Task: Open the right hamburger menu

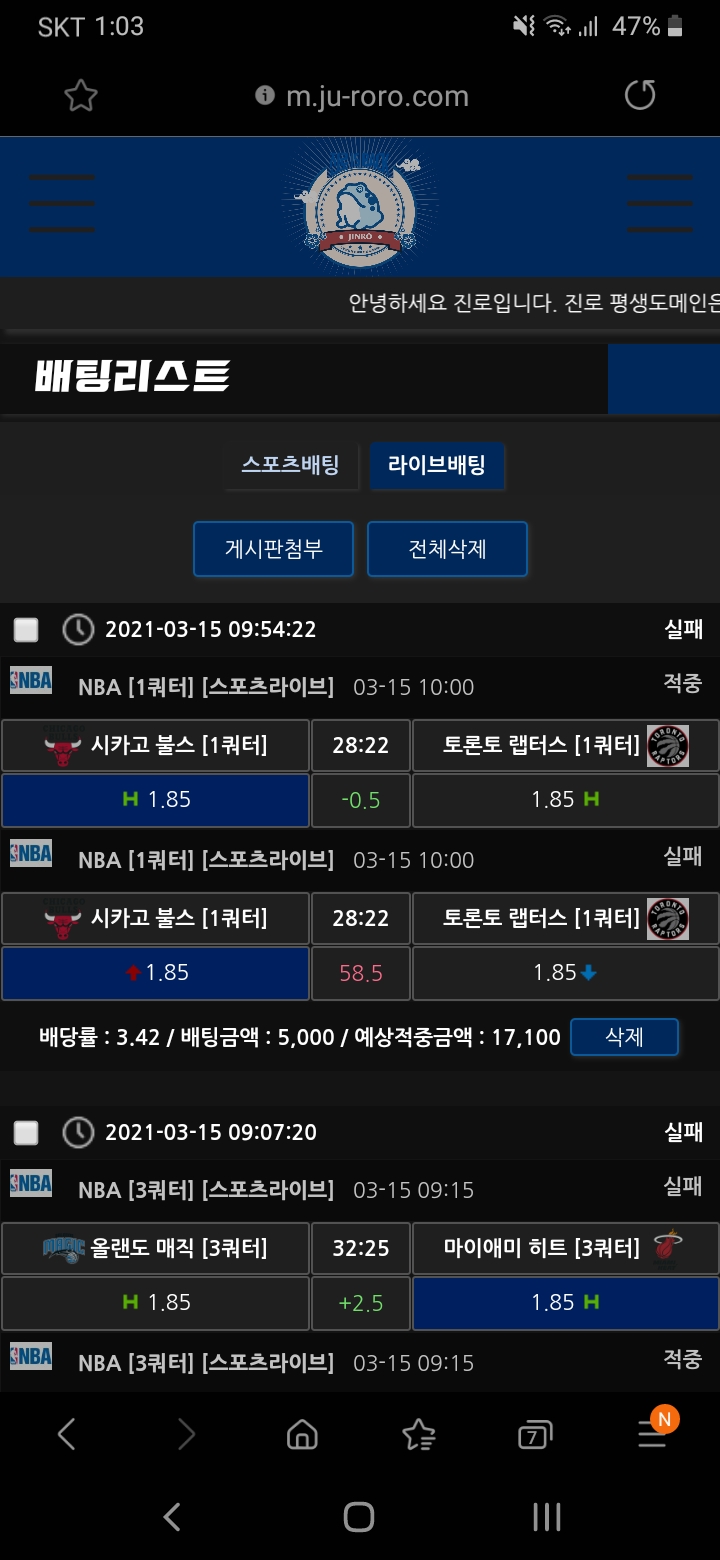Action: pos(660,204)
